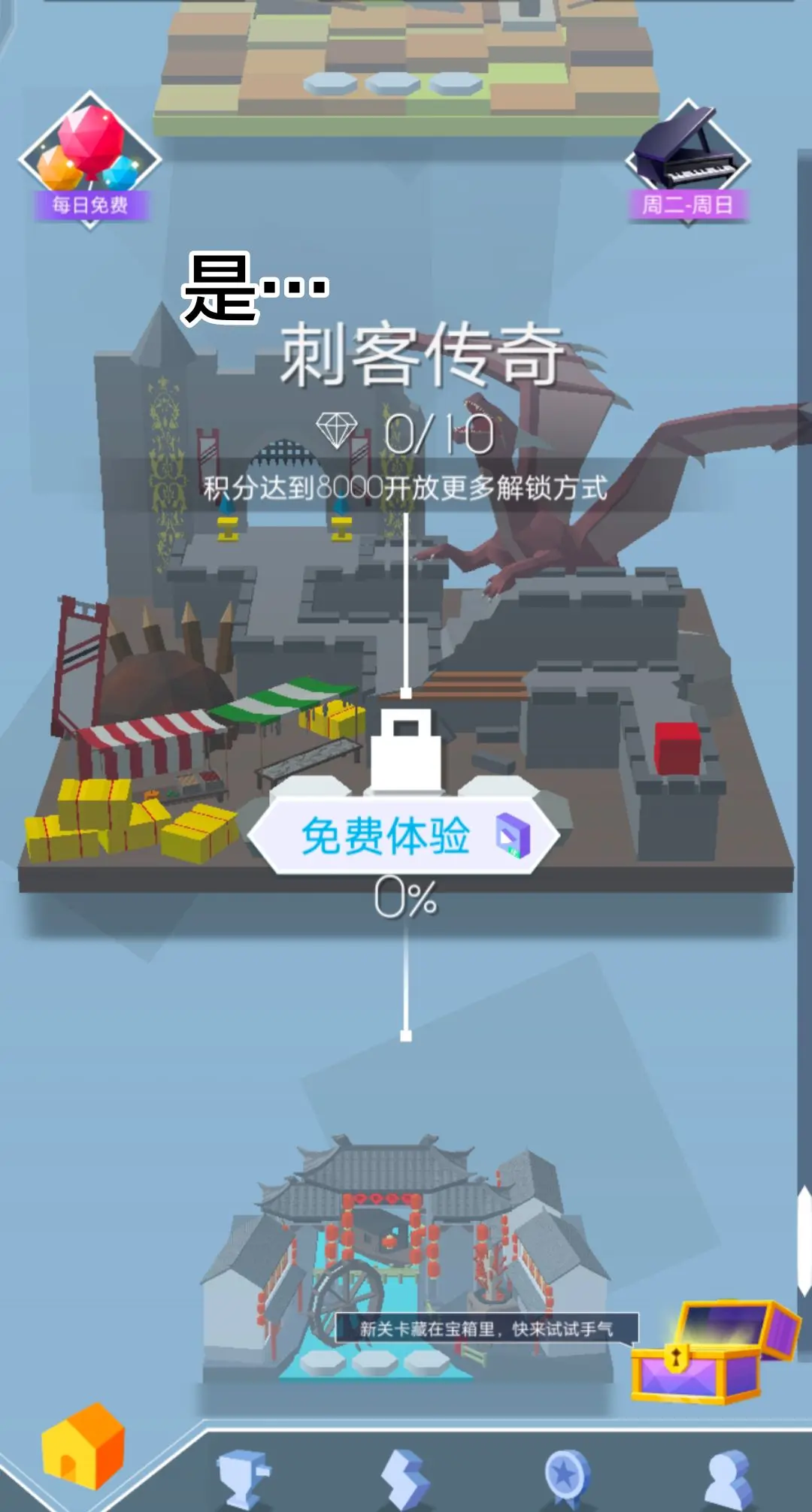Open the 每日免费 daily free gems

[x=89, y=160]
